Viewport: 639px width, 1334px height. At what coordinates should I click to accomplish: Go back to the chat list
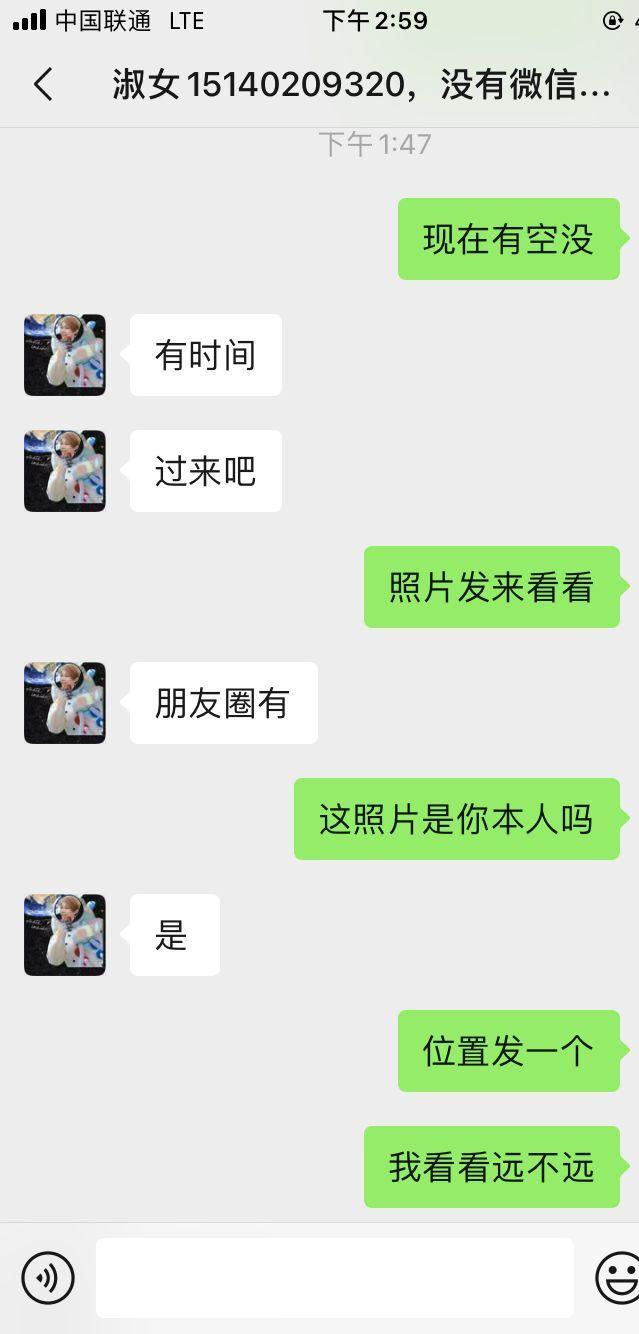43,85
